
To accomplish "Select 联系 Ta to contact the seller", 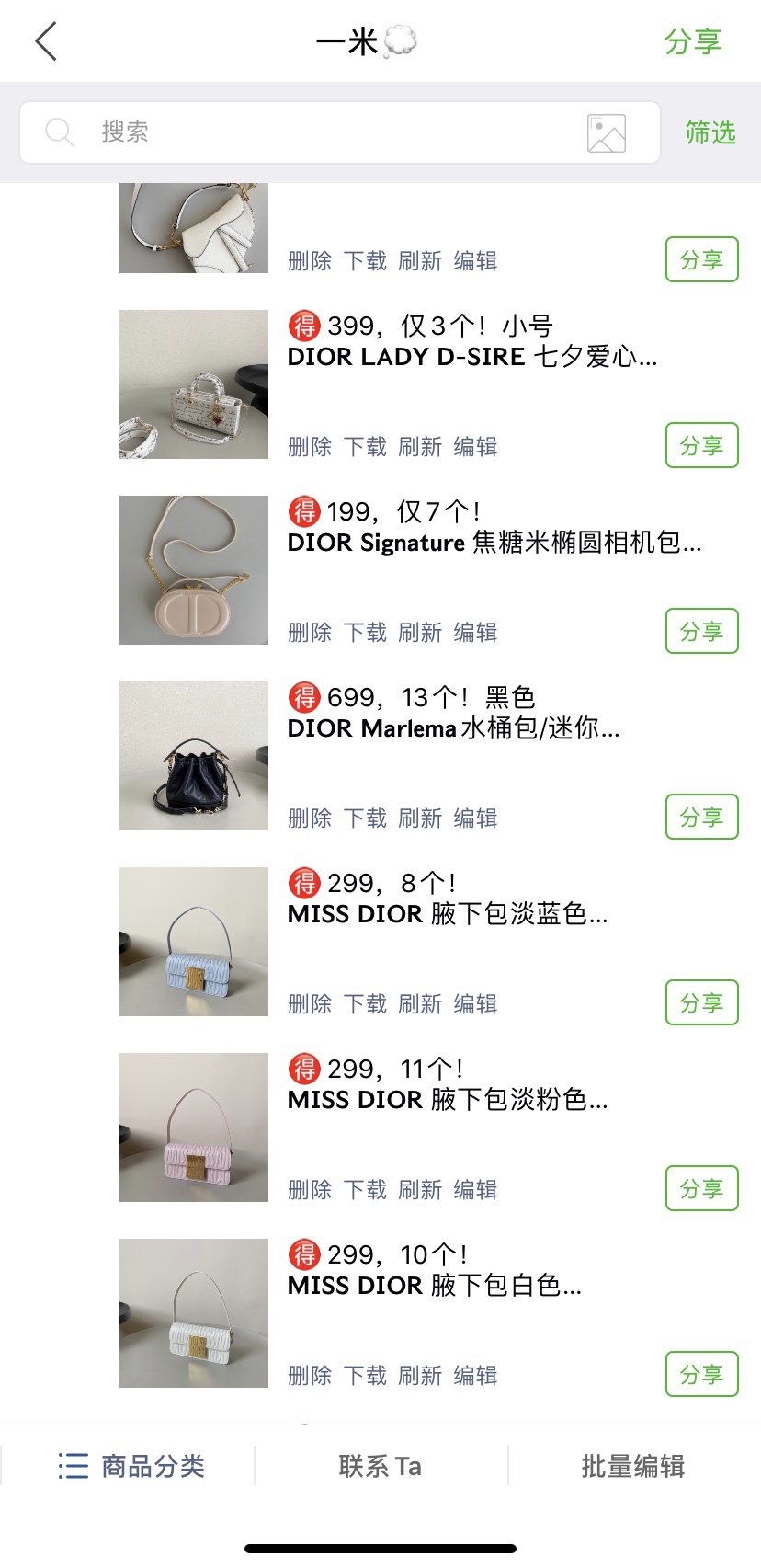I will pos(380,1466).
